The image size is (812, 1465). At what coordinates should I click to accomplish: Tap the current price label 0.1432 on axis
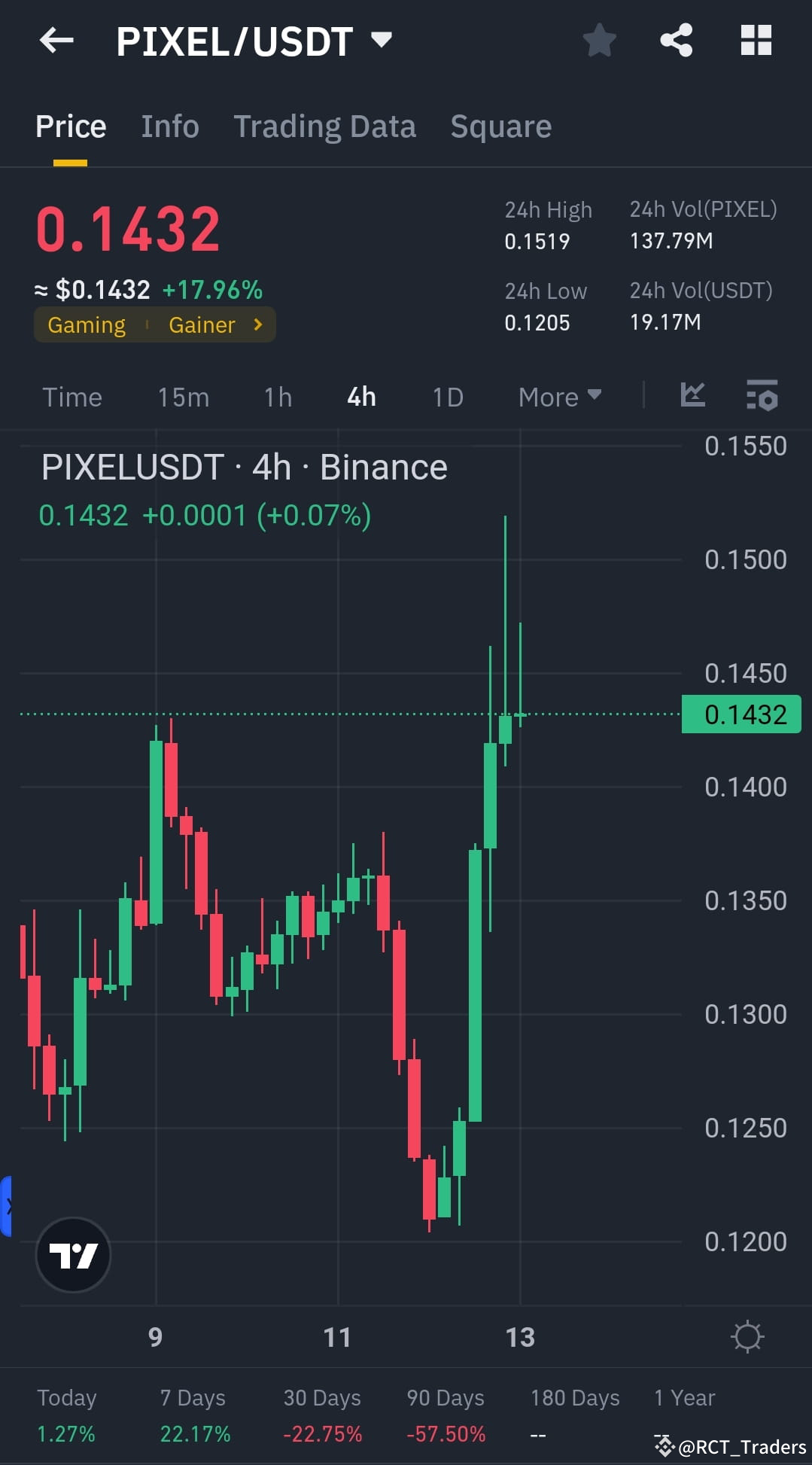pyautogui.click(x=741, y=714)
